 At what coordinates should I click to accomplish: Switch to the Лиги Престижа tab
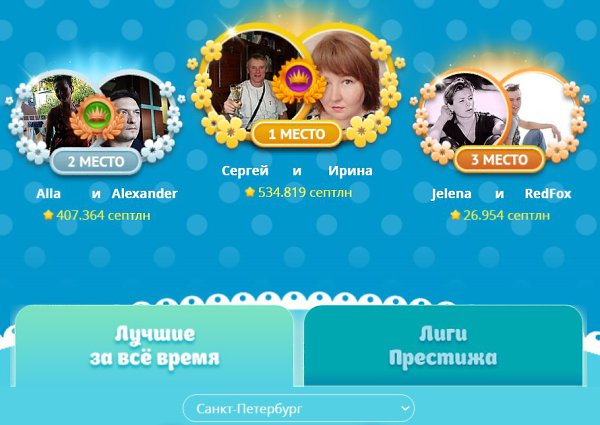point(443,345)
